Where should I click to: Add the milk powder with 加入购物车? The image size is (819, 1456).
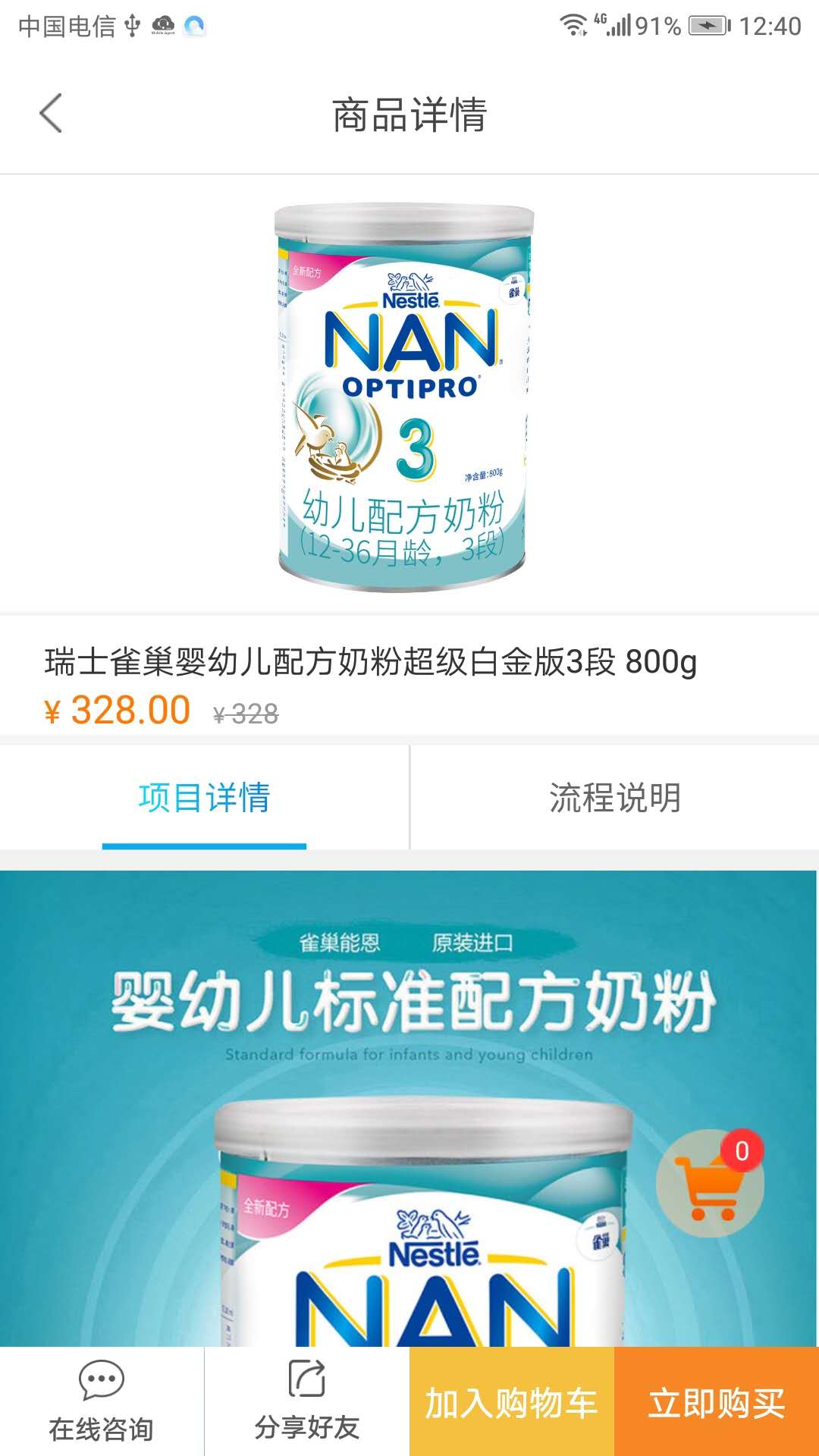[511, 1401]
